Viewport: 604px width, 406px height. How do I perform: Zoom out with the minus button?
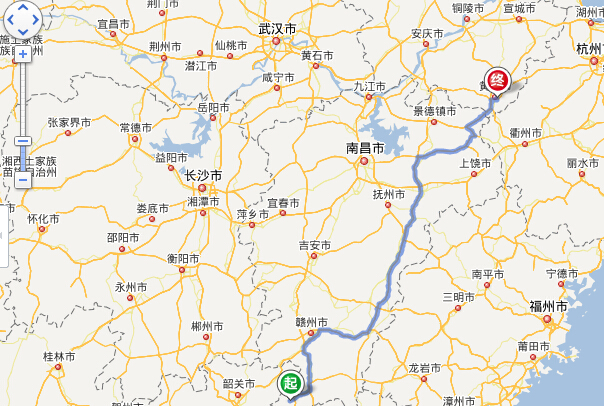coord(22,180)
